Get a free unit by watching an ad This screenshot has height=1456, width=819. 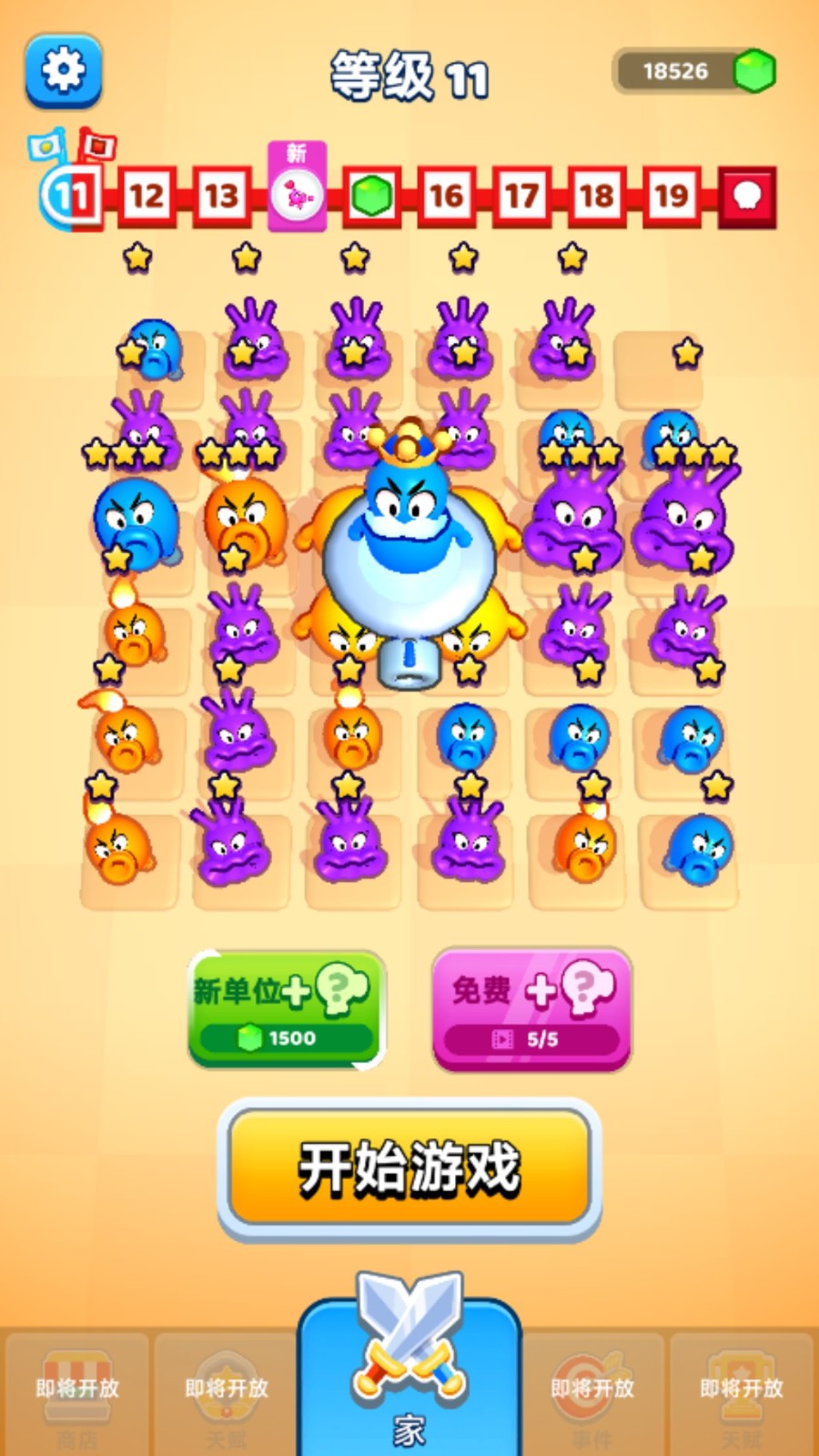pos(531,1008)
